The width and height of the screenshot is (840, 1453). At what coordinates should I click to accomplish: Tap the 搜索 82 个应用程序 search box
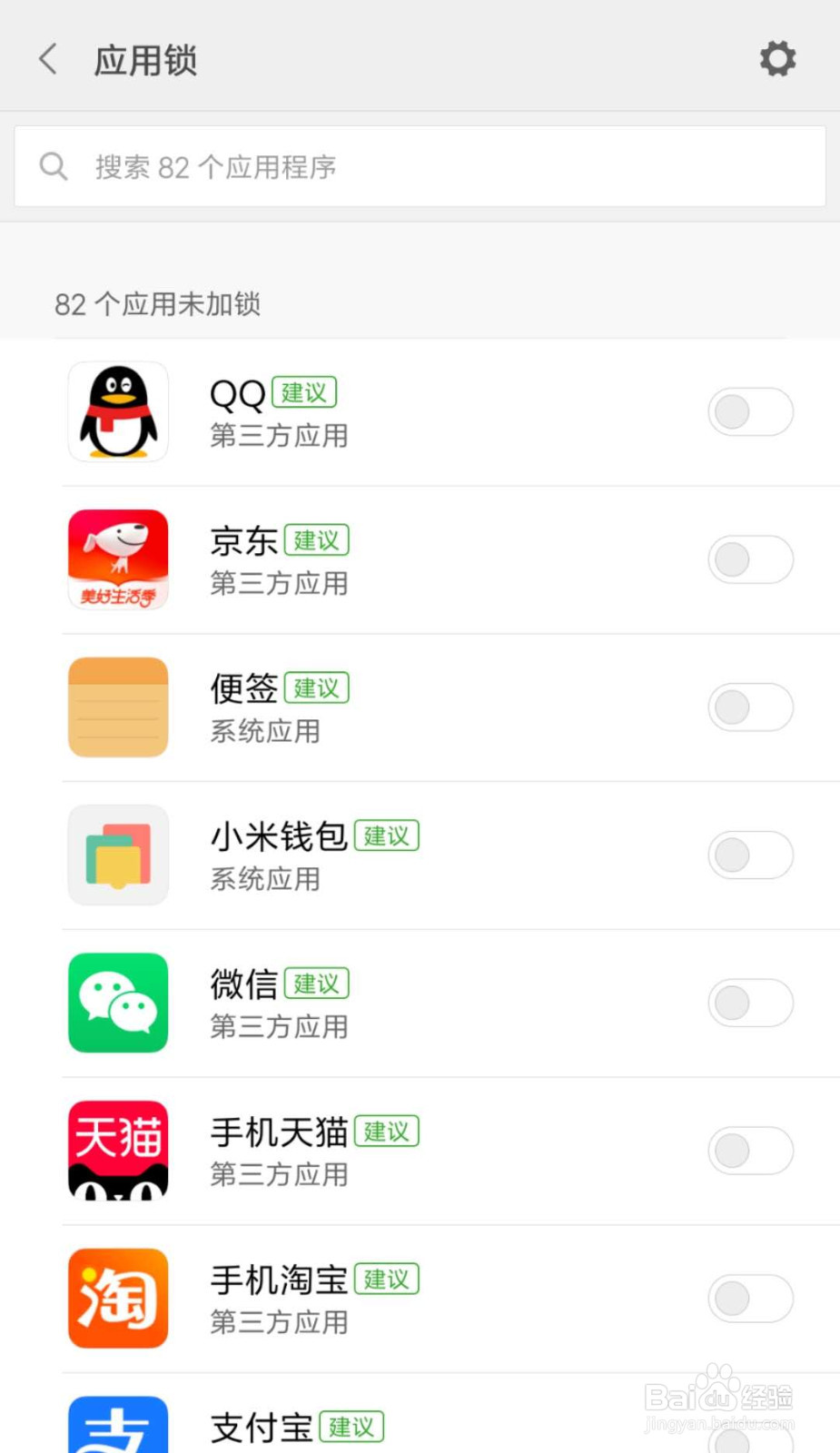[x=420, y=166]
